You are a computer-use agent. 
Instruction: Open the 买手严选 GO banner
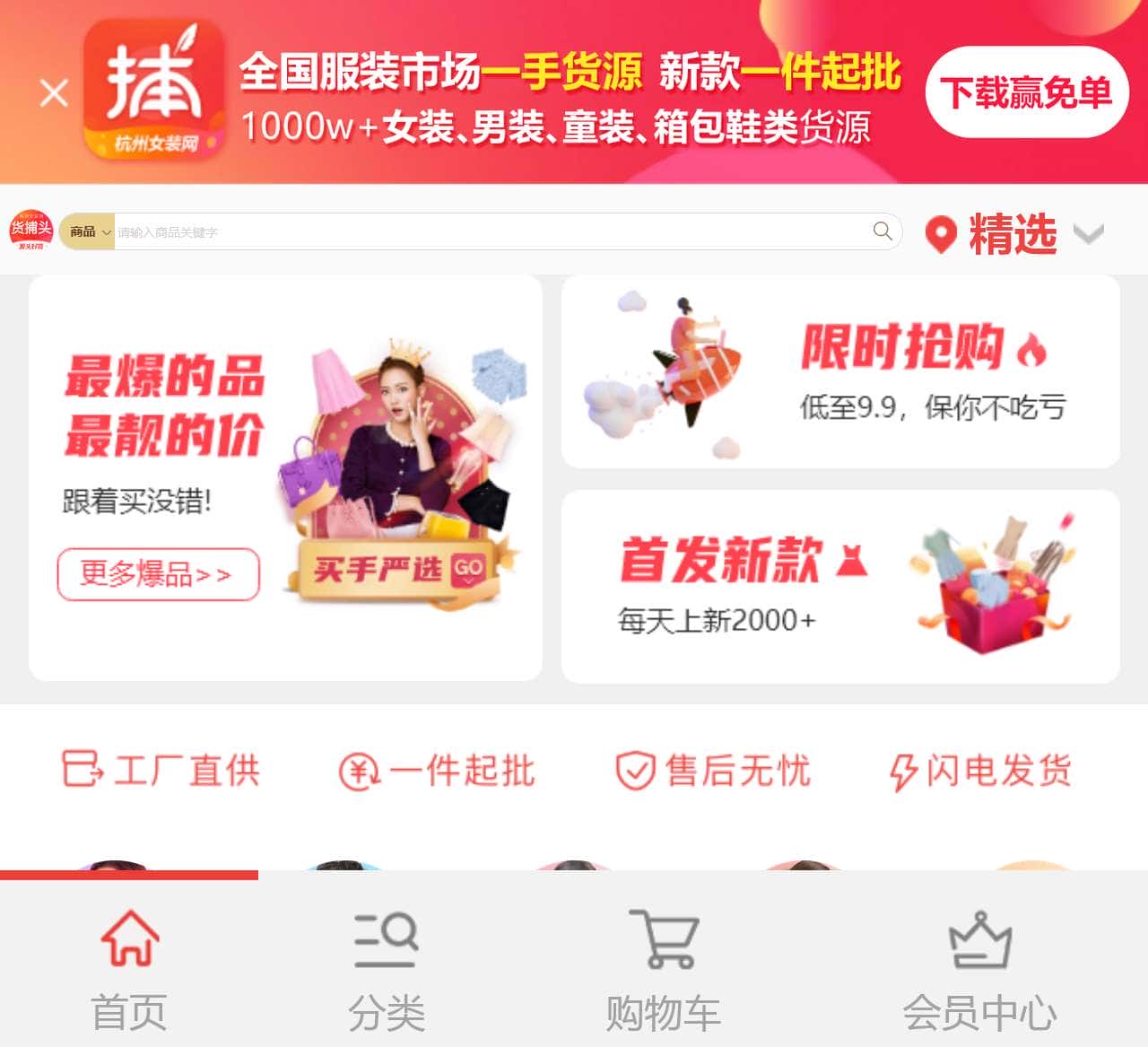point(399,569)
